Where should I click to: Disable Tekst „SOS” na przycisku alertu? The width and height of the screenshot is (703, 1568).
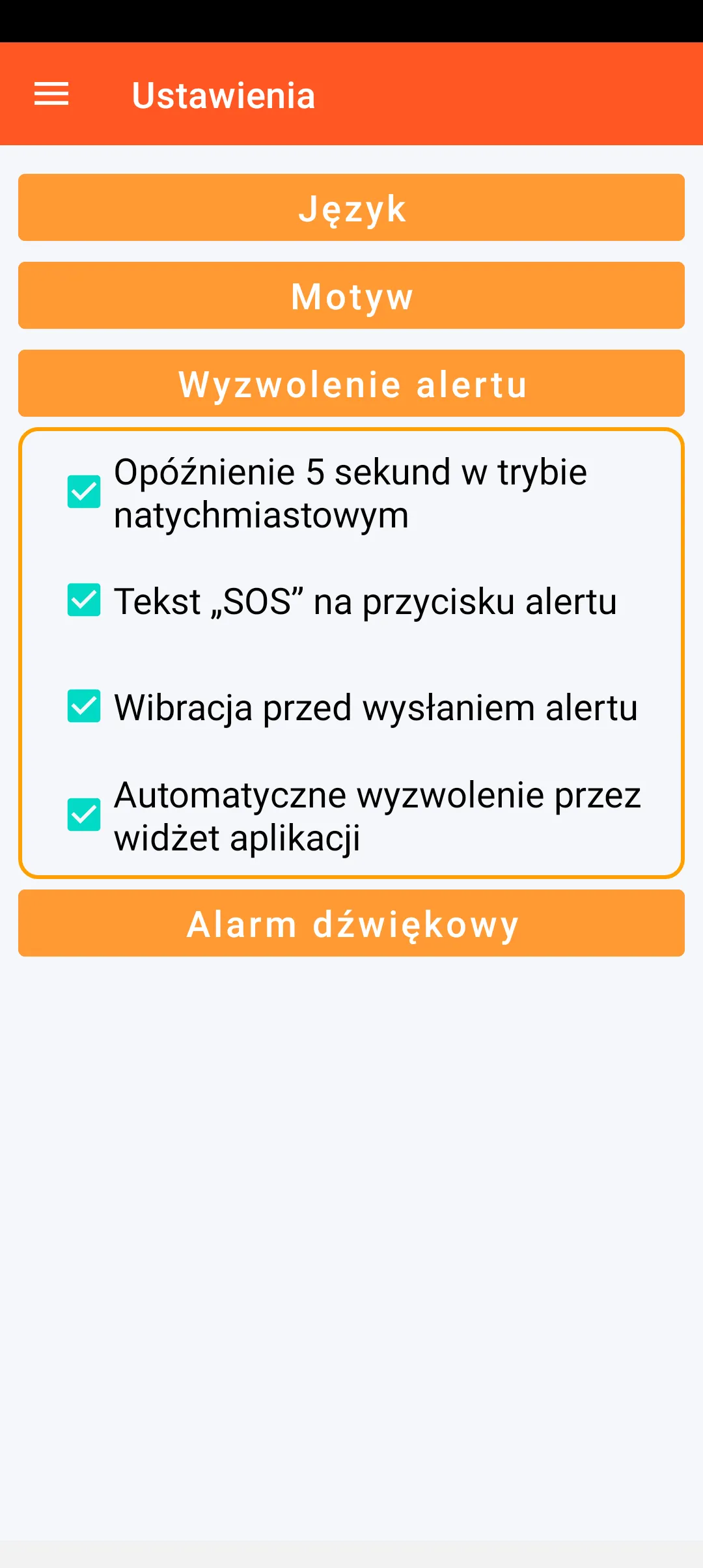tap(84, 600)
